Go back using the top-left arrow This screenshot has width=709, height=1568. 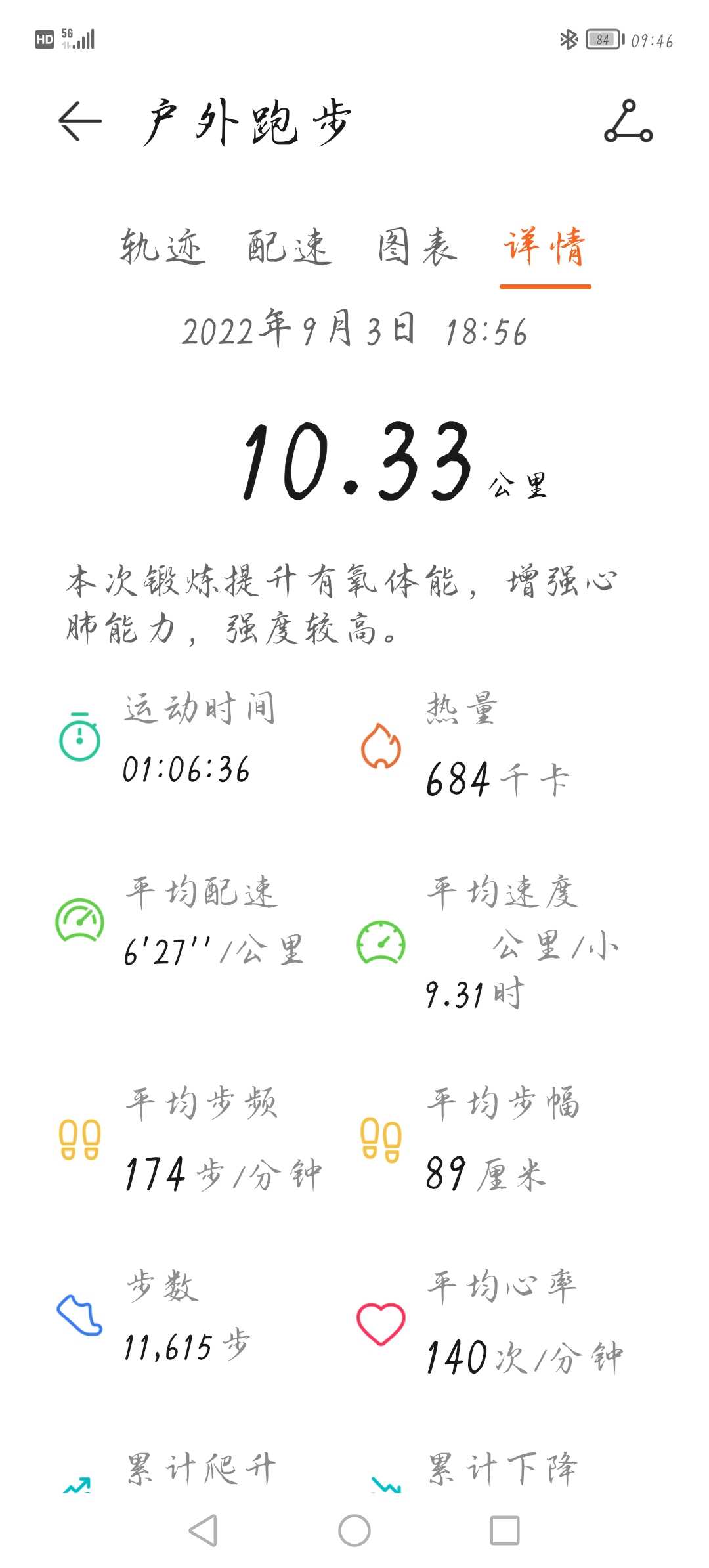80,121
